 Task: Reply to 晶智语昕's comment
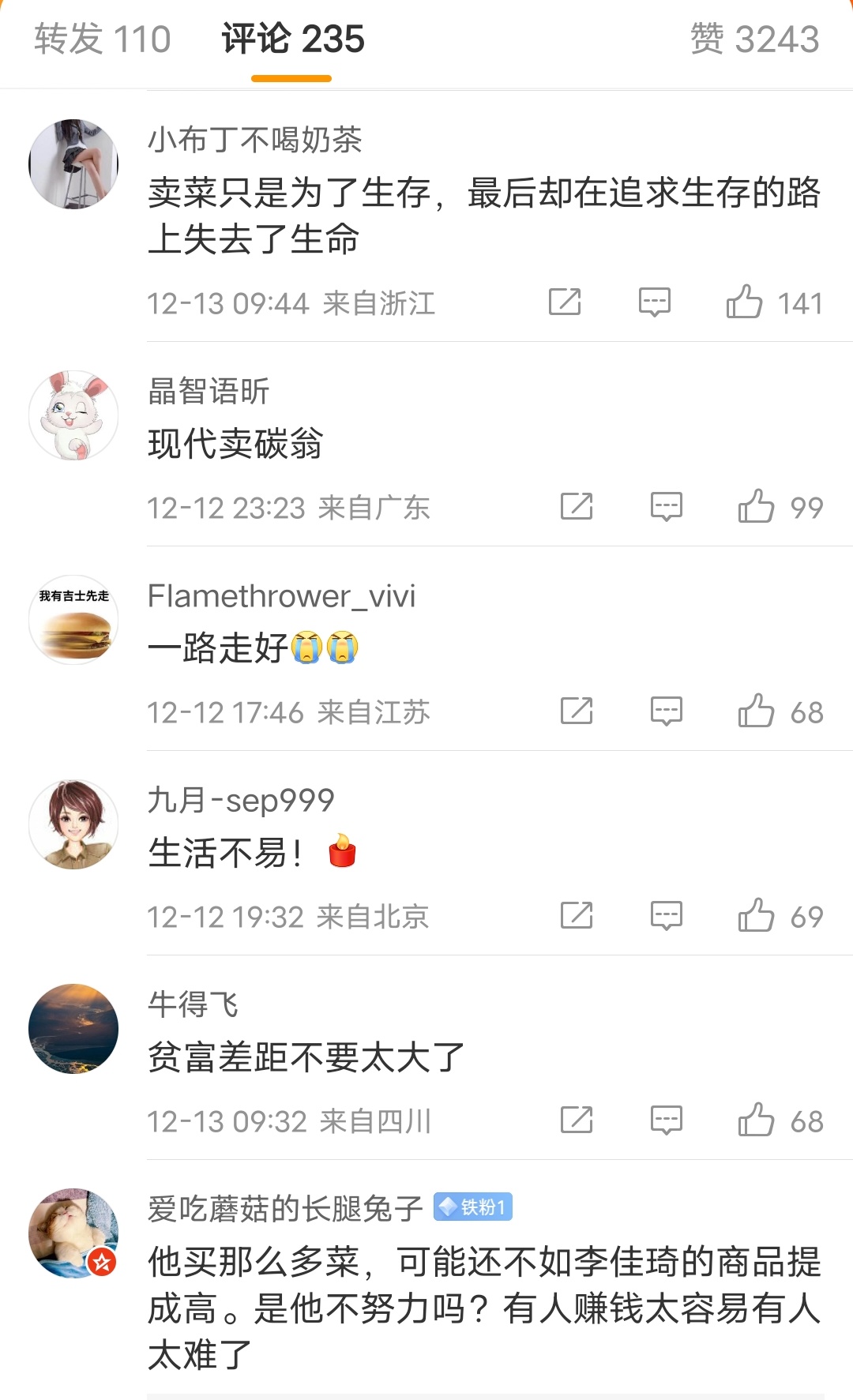[666, 507]
